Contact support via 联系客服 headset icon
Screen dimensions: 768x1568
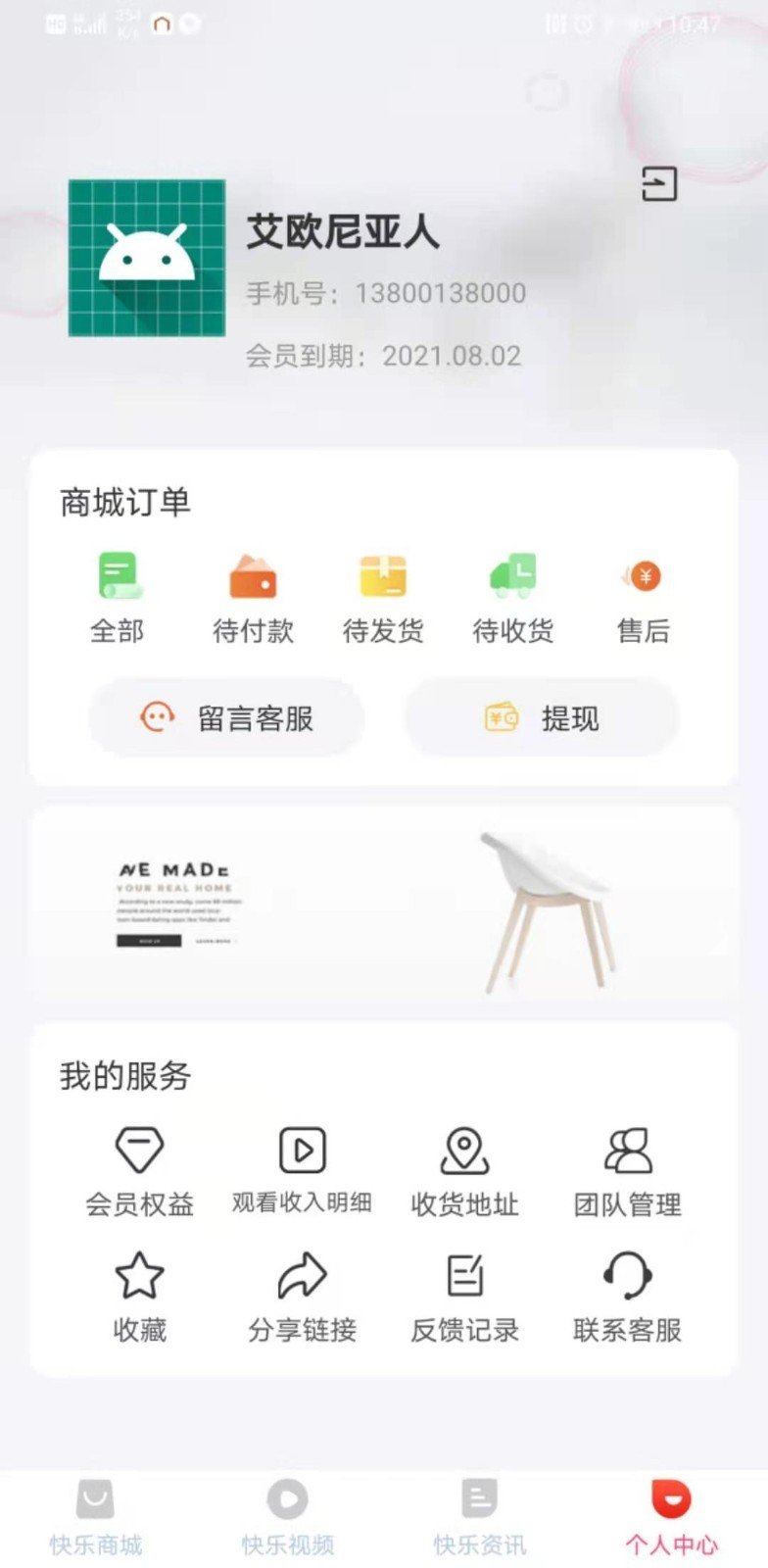[628, 1276]
